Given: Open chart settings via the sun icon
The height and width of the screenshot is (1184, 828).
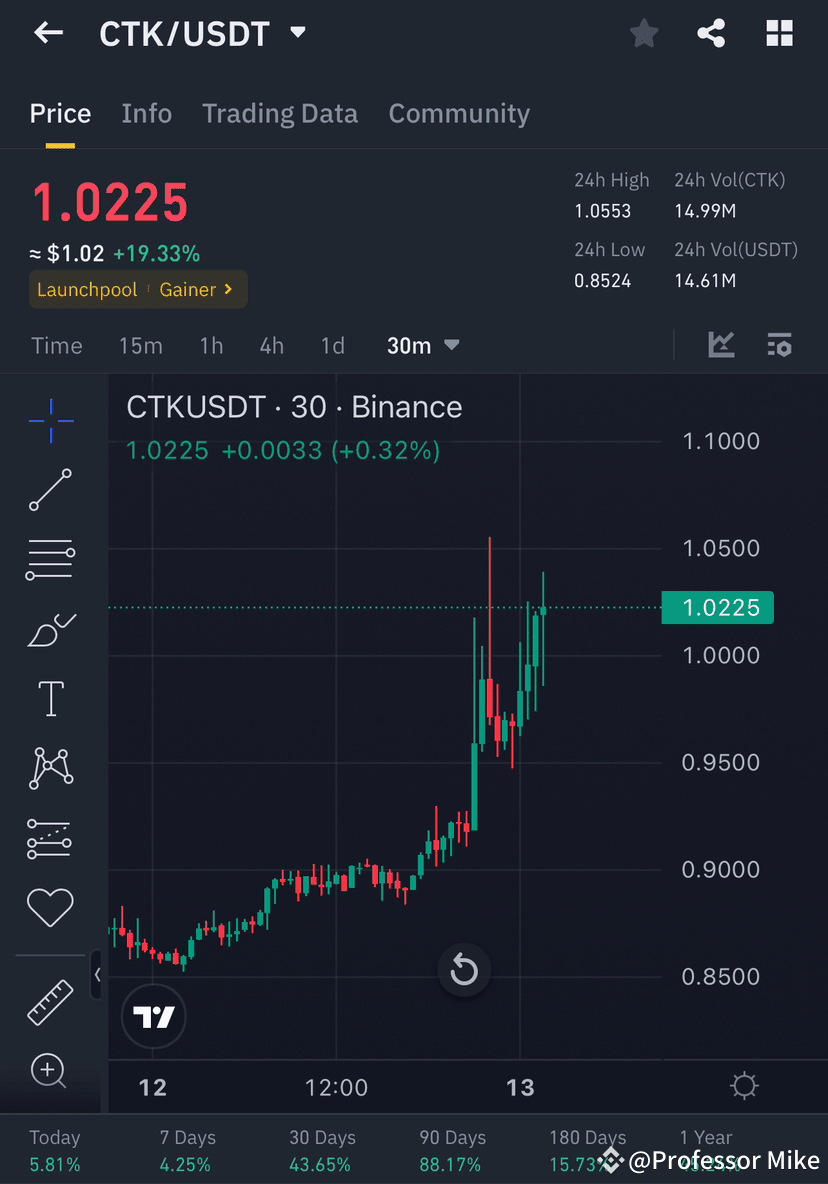Looking at the screenshot, I should point(743,1085).
